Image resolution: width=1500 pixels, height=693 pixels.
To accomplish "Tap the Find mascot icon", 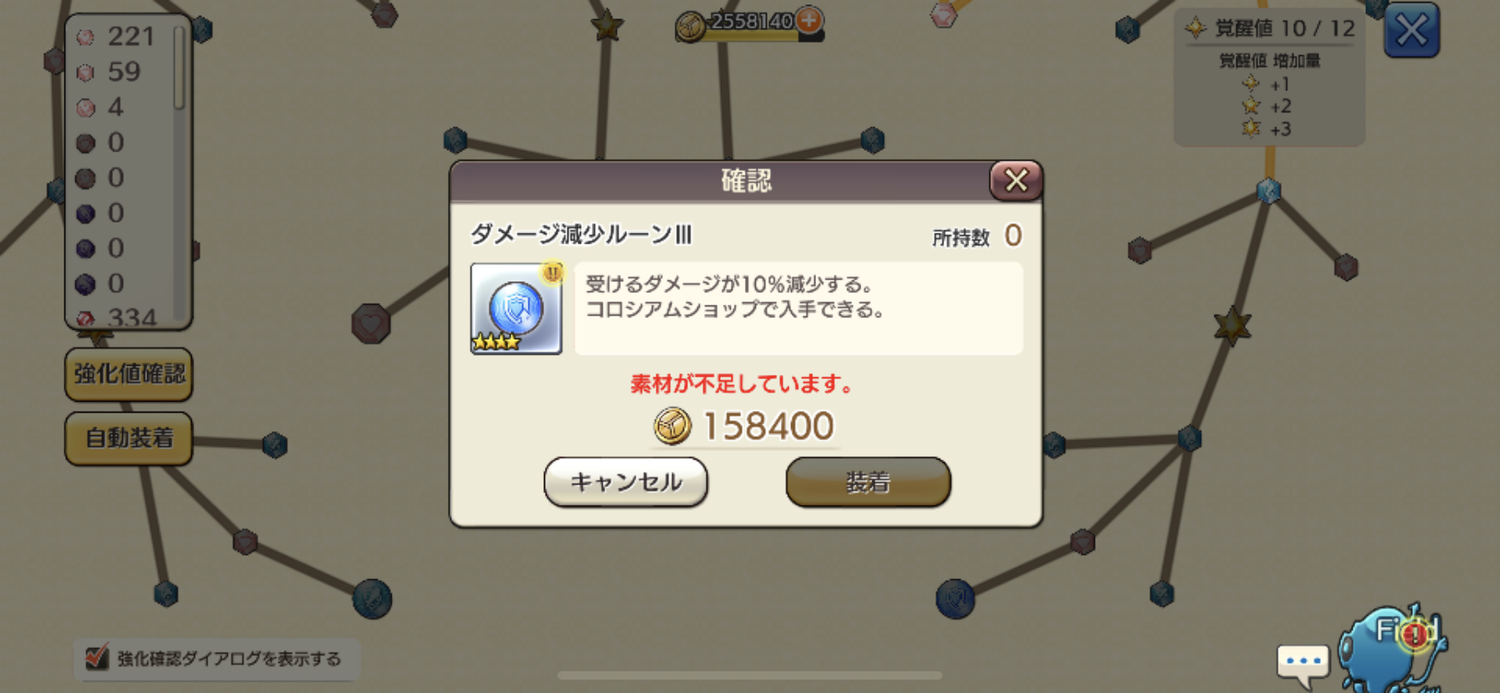I will pos(1392,645).
